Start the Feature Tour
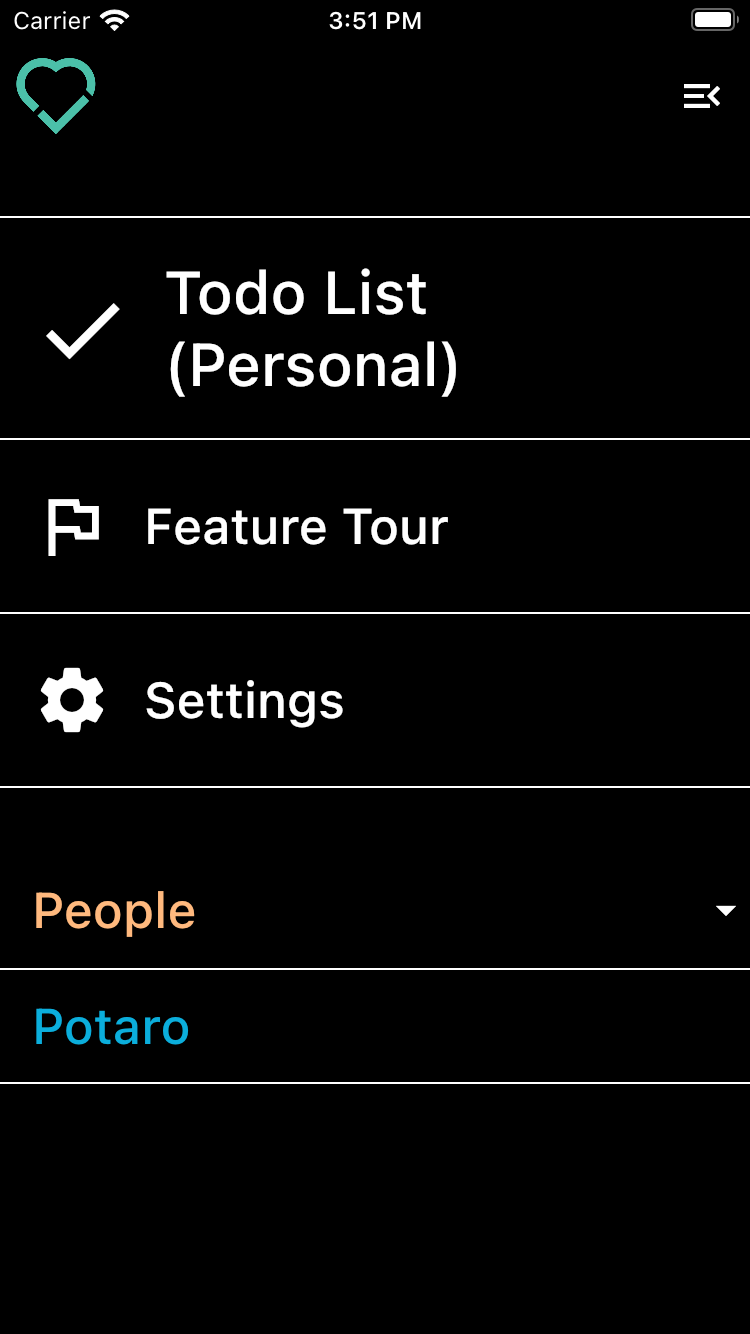The width and height of the screenshot is (750, 1334). [296, 527]
